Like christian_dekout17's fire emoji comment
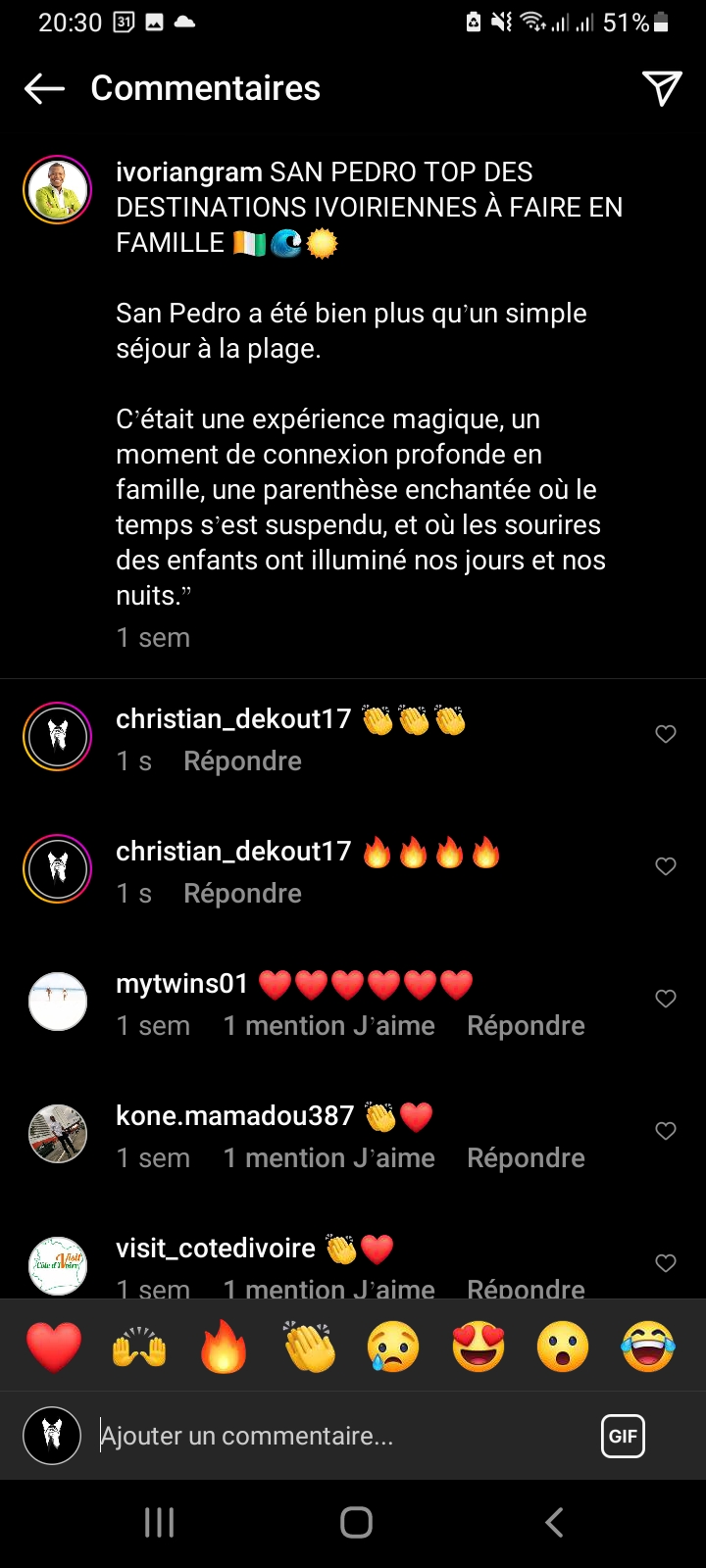 tap(666, 866)
